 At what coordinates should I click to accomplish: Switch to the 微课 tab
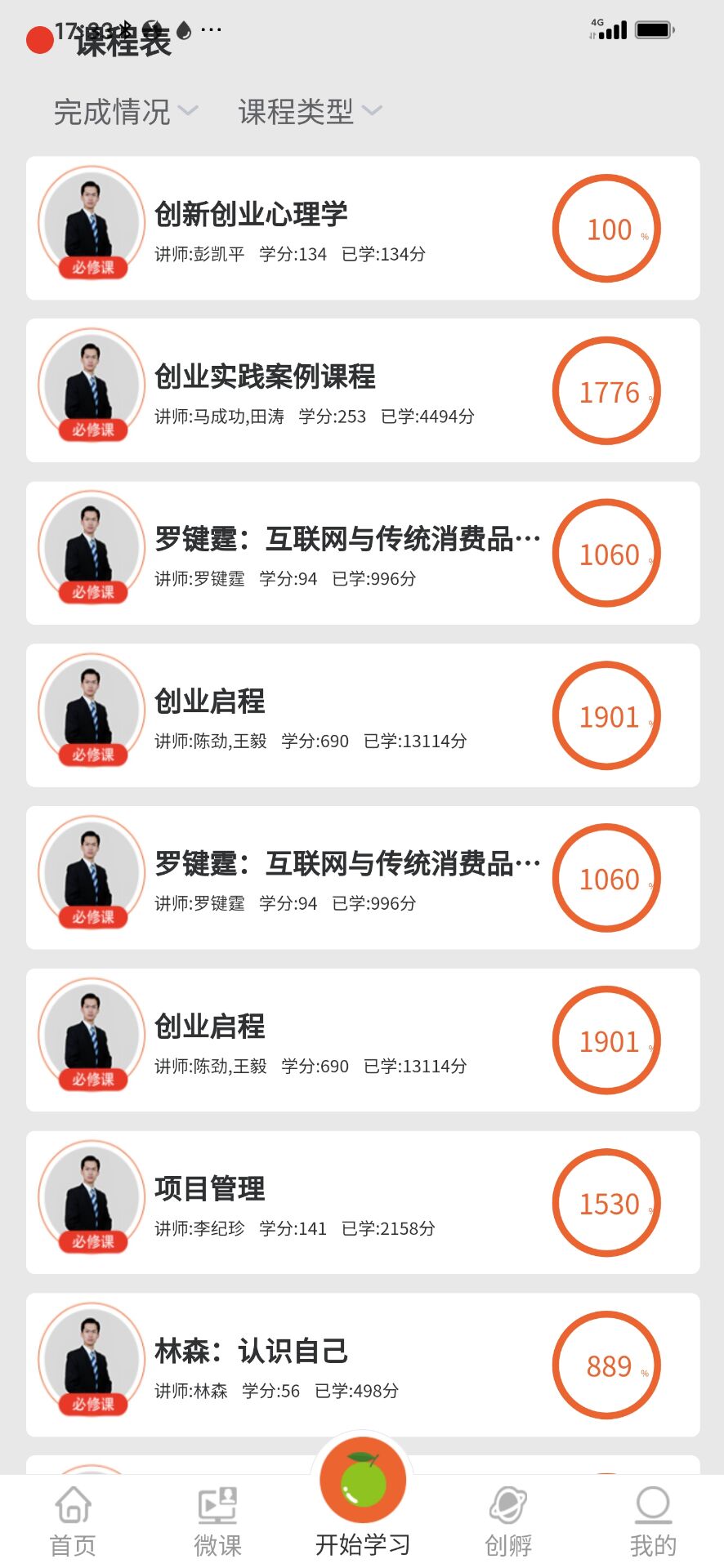click(218, 1521)
